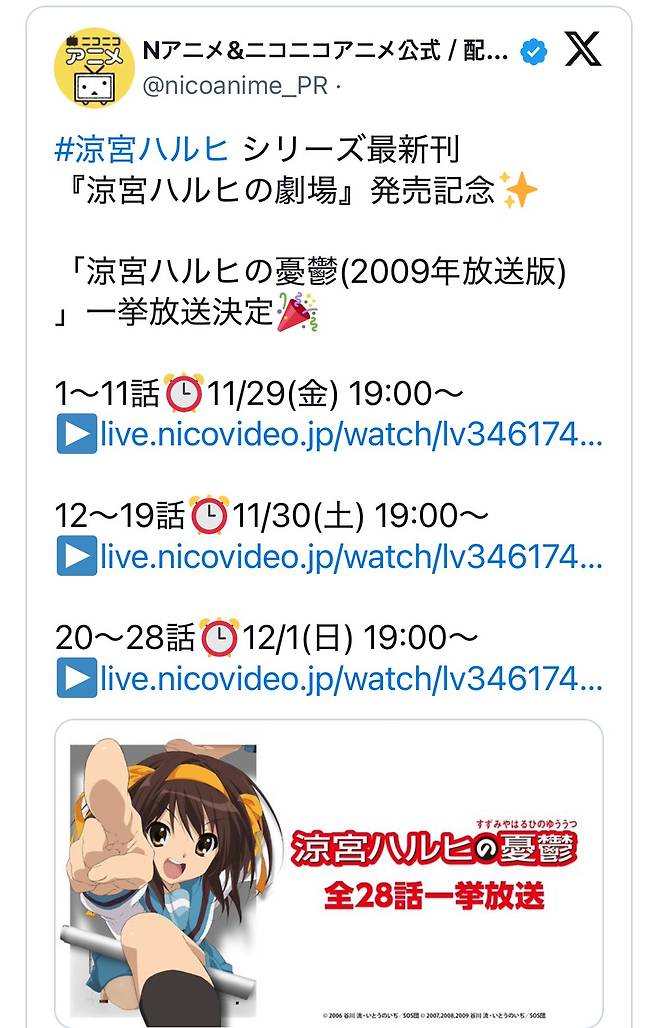
Task: Open the X logo link
Action: pyautogui.click(x=582, y=48)
